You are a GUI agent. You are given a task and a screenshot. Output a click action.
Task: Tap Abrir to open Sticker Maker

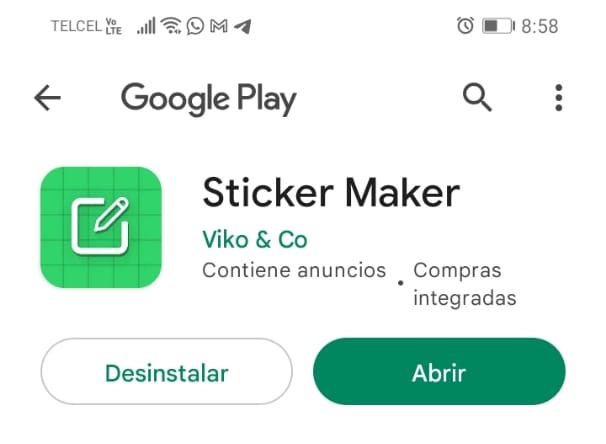click(439, 374)
